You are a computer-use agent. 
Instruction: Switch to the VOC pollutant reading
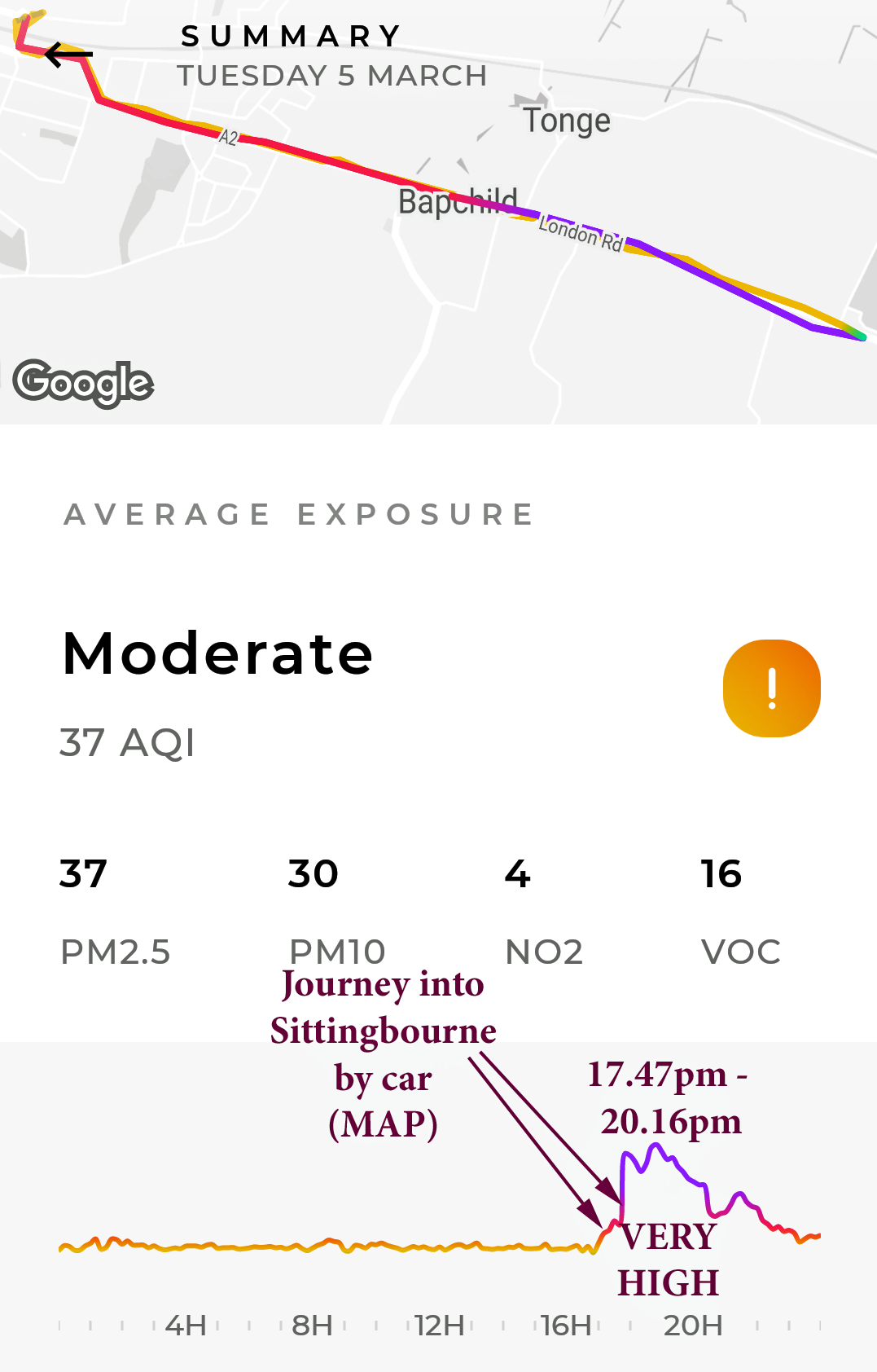coord(739,911)
